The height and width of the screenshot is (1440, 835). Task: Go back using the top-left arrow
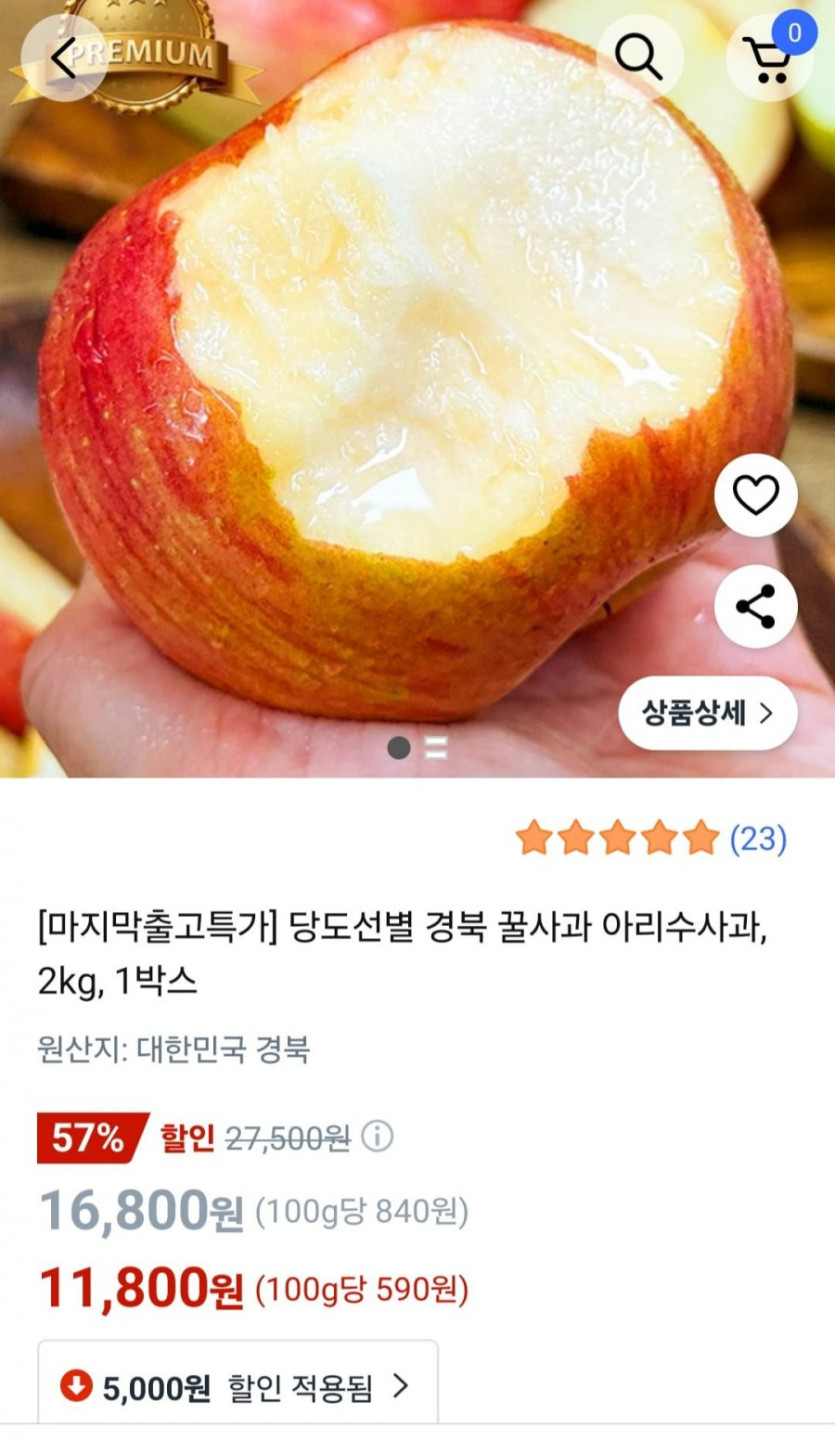click(63, 58)
